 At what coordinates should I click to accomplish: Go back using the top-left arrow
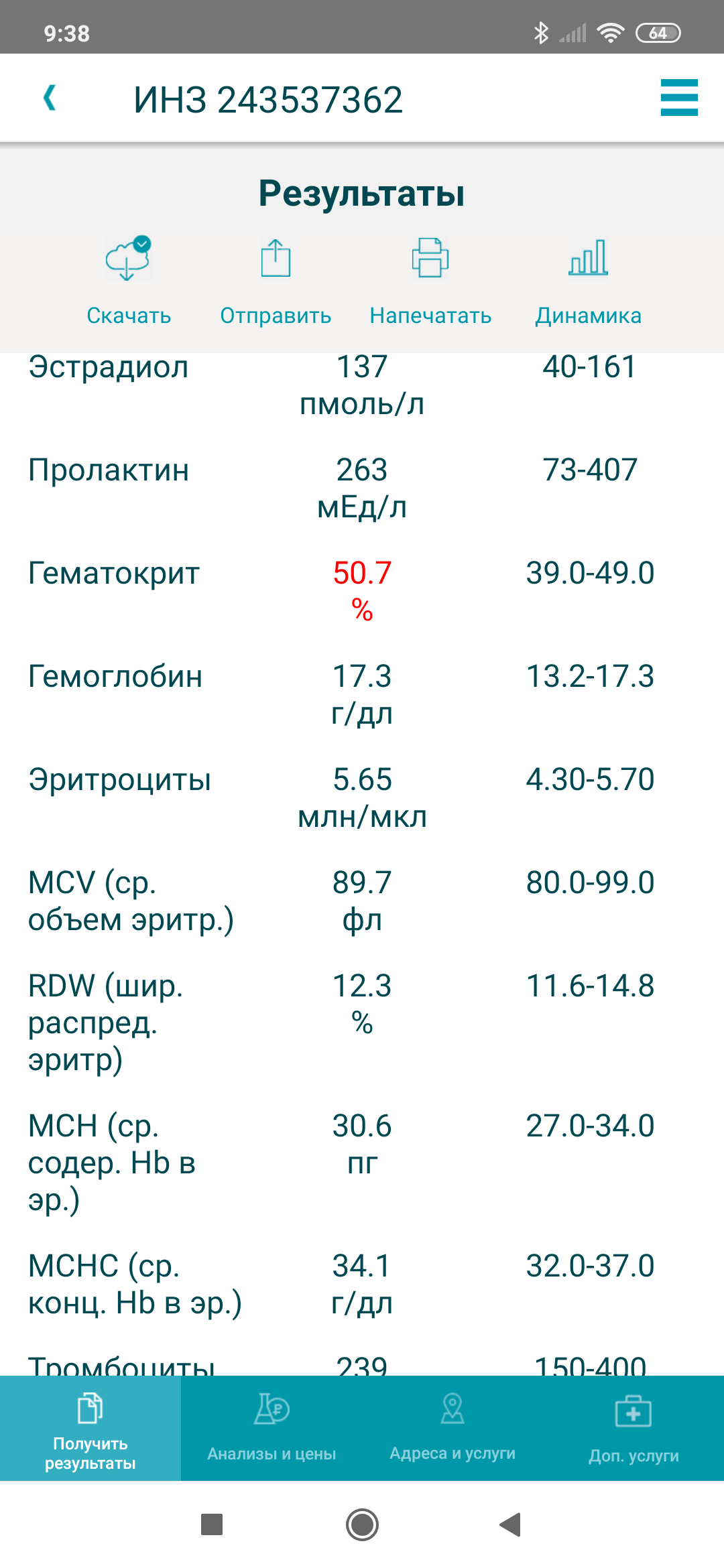pyautogui.click(x=50, y=98)
